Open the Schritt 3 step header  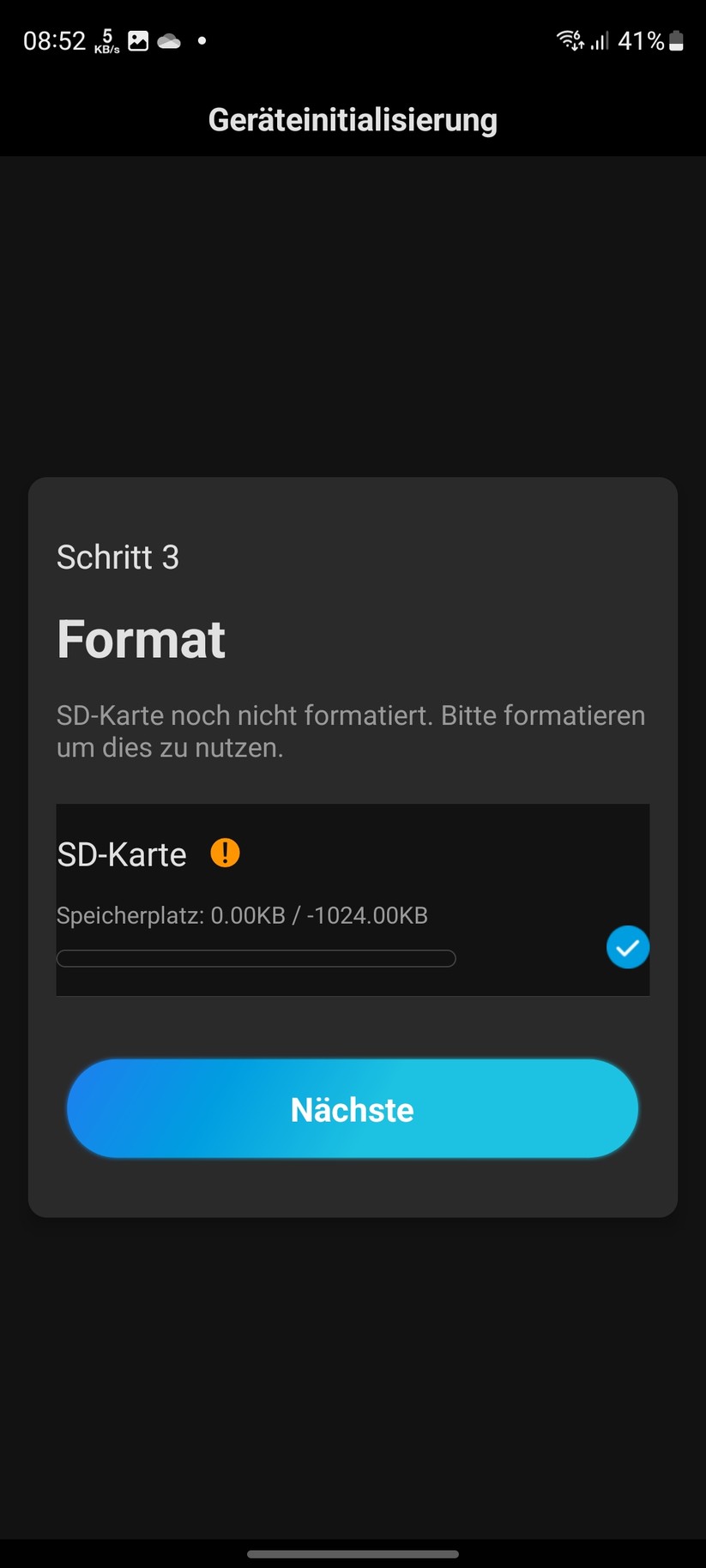coord(118,557)
